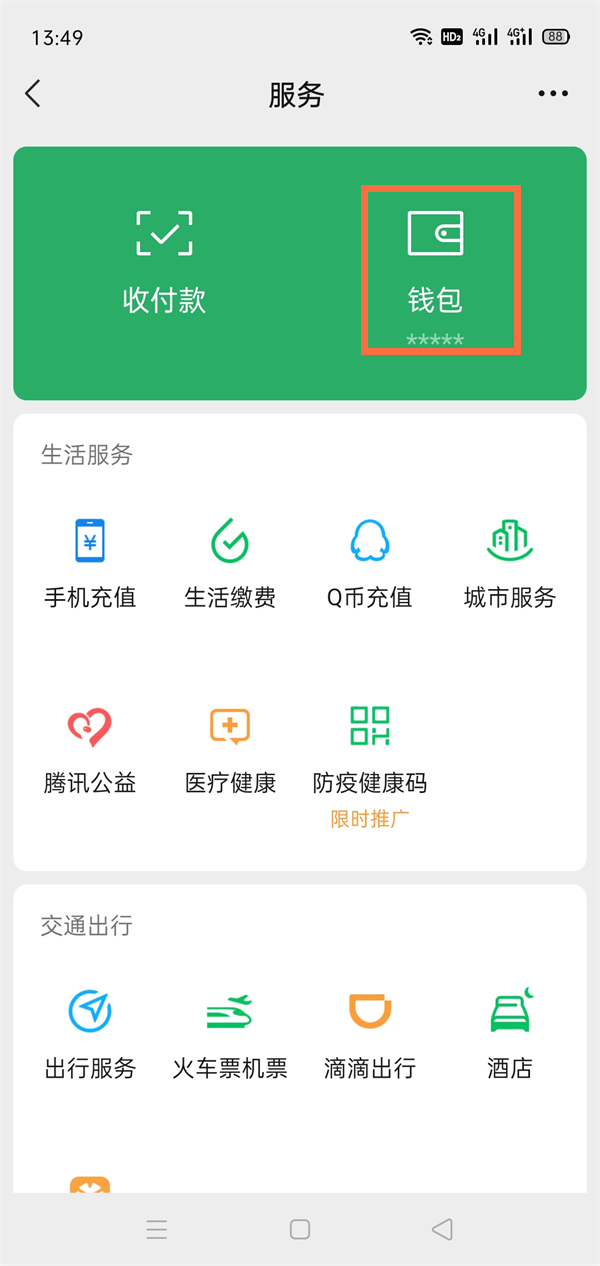This screenshot has height=1266, width=600.
Task: Launch 腾讯公益 charity service
Action: pyautogui.click(x=90, y=749)
